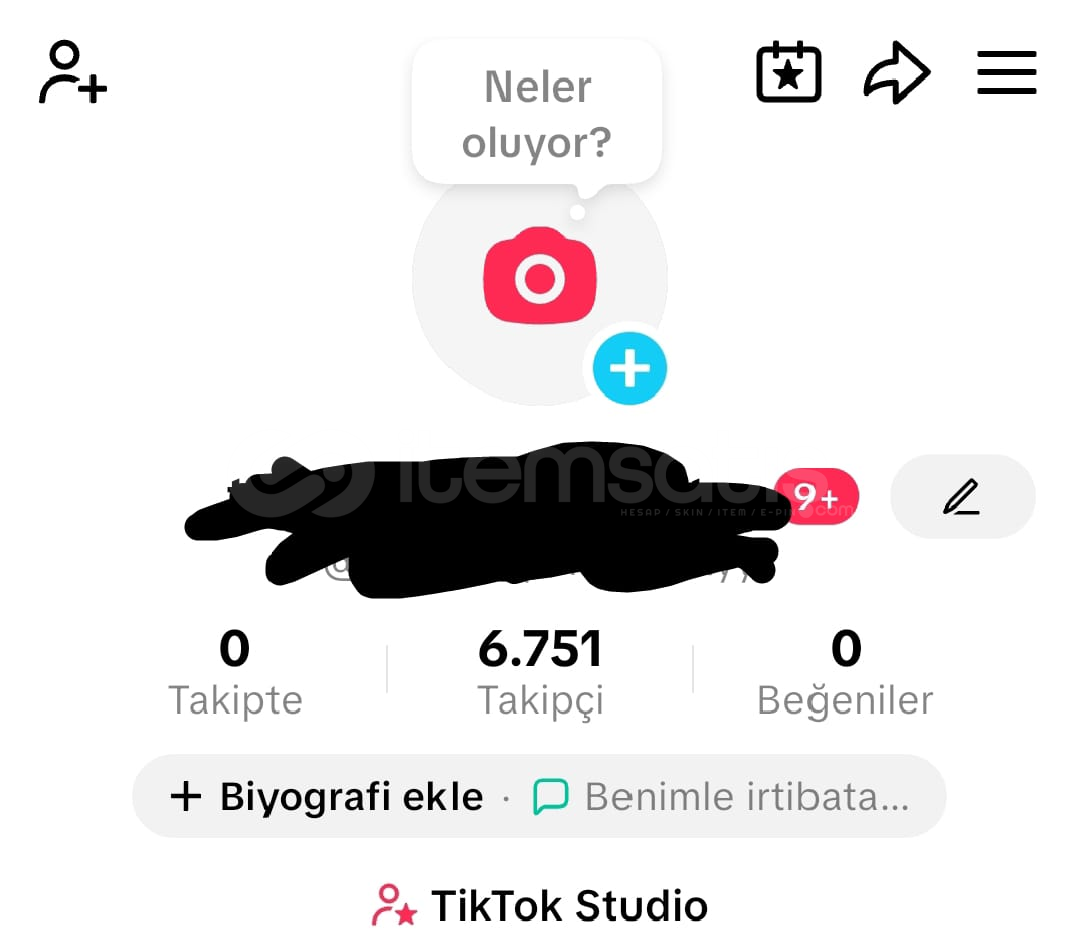The width and height of the screenshot is (1080, 948).
Task: View the Takipte following list
Action: pyautogui.click(x=235, y=673)
